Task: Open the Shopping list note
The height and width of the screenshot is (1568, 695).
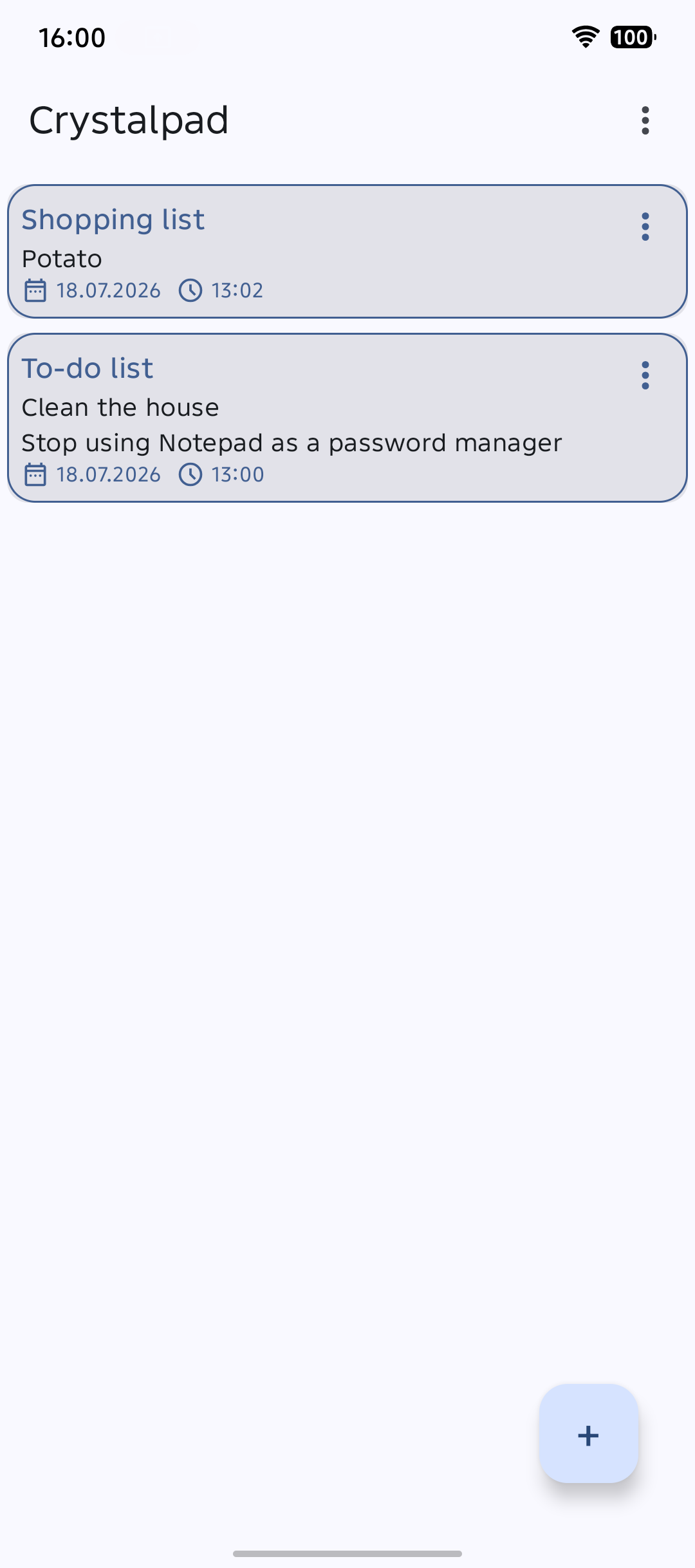Action: [347, 252]
